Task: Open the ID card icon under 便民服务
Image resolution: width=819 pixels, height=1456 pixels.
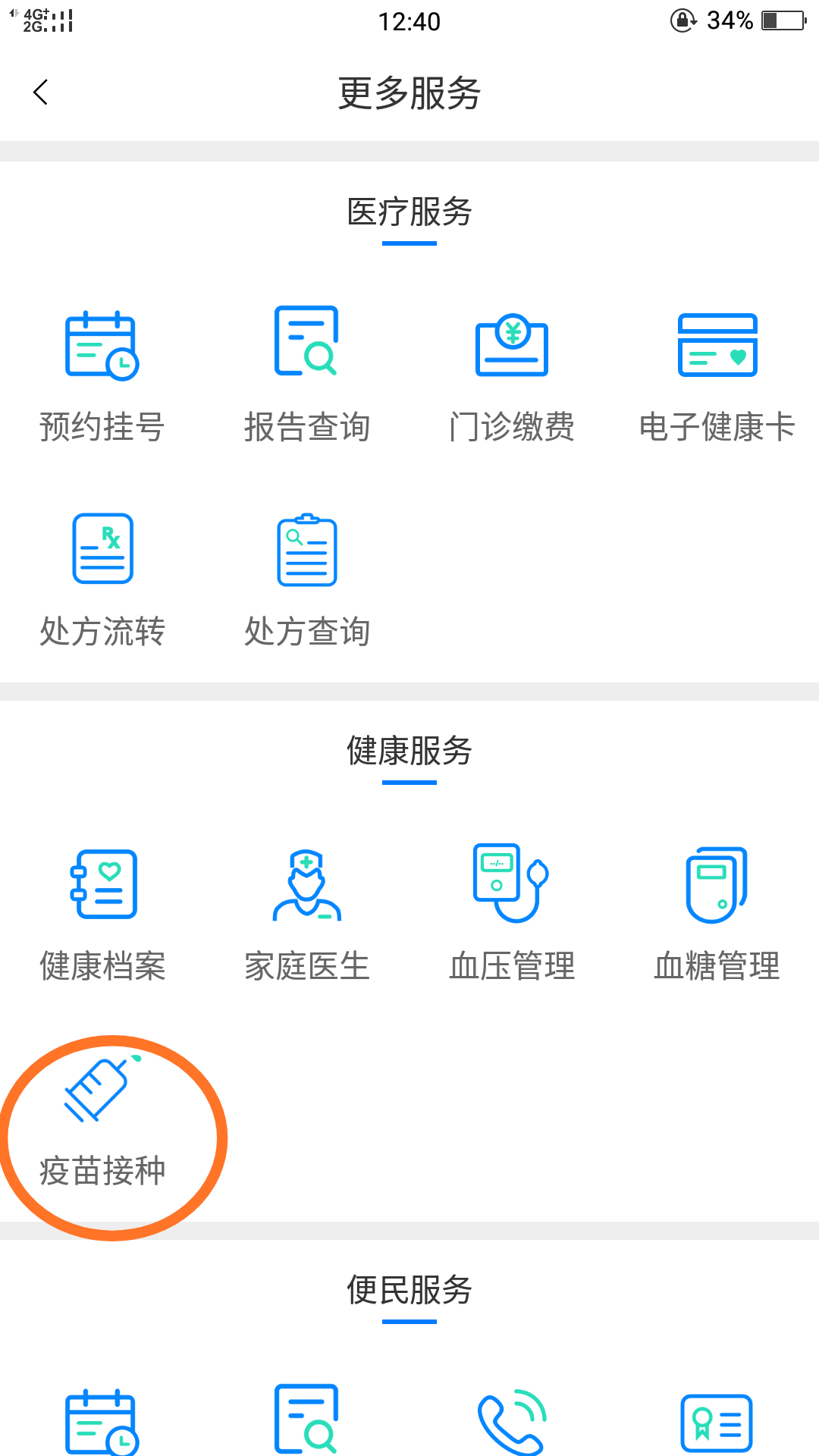Action: [x=717, y=1423]
